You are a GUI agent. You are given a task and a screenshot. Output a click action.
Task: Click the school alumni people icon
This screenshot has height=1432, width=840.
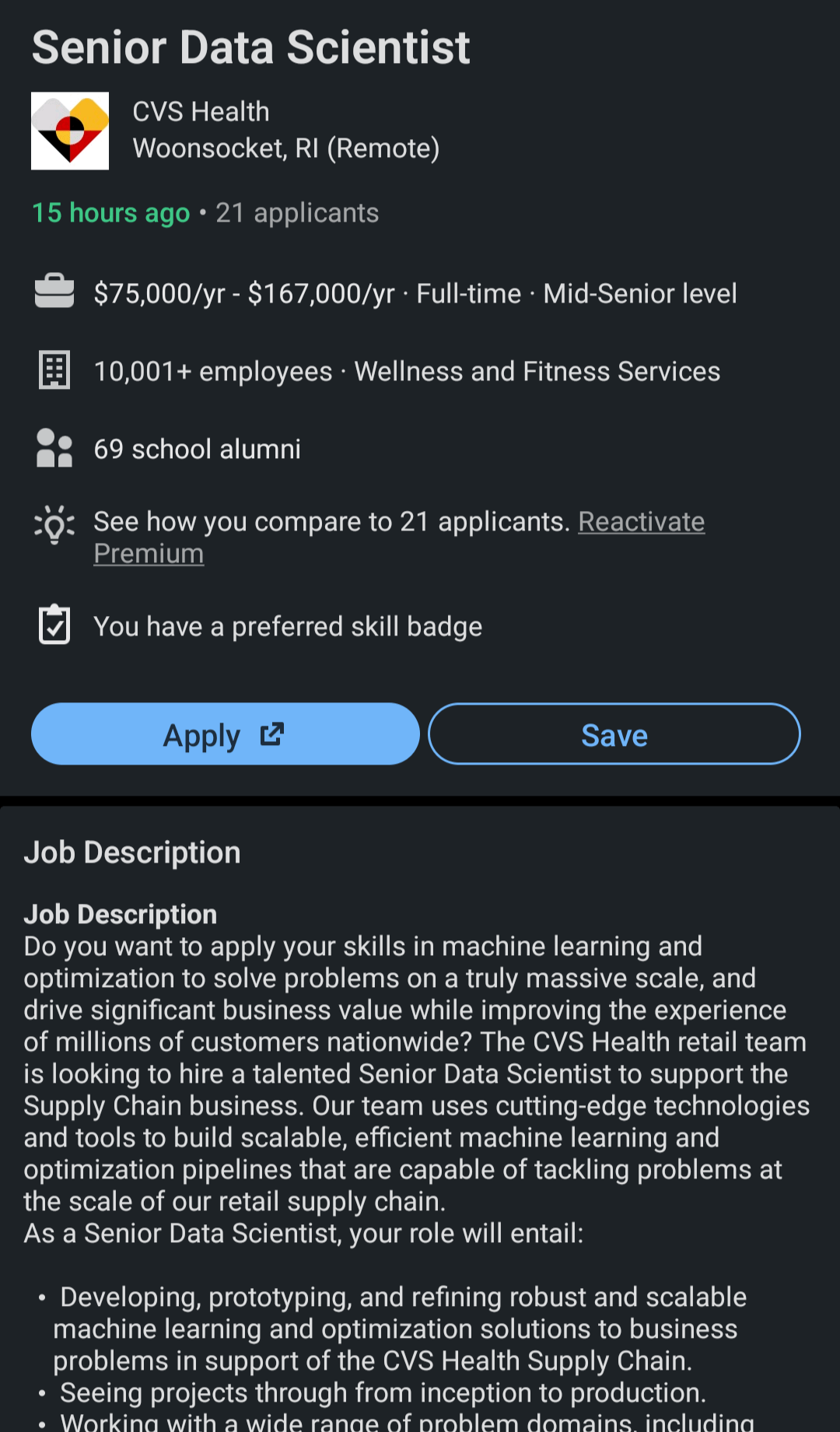click(x=54, y=449)
